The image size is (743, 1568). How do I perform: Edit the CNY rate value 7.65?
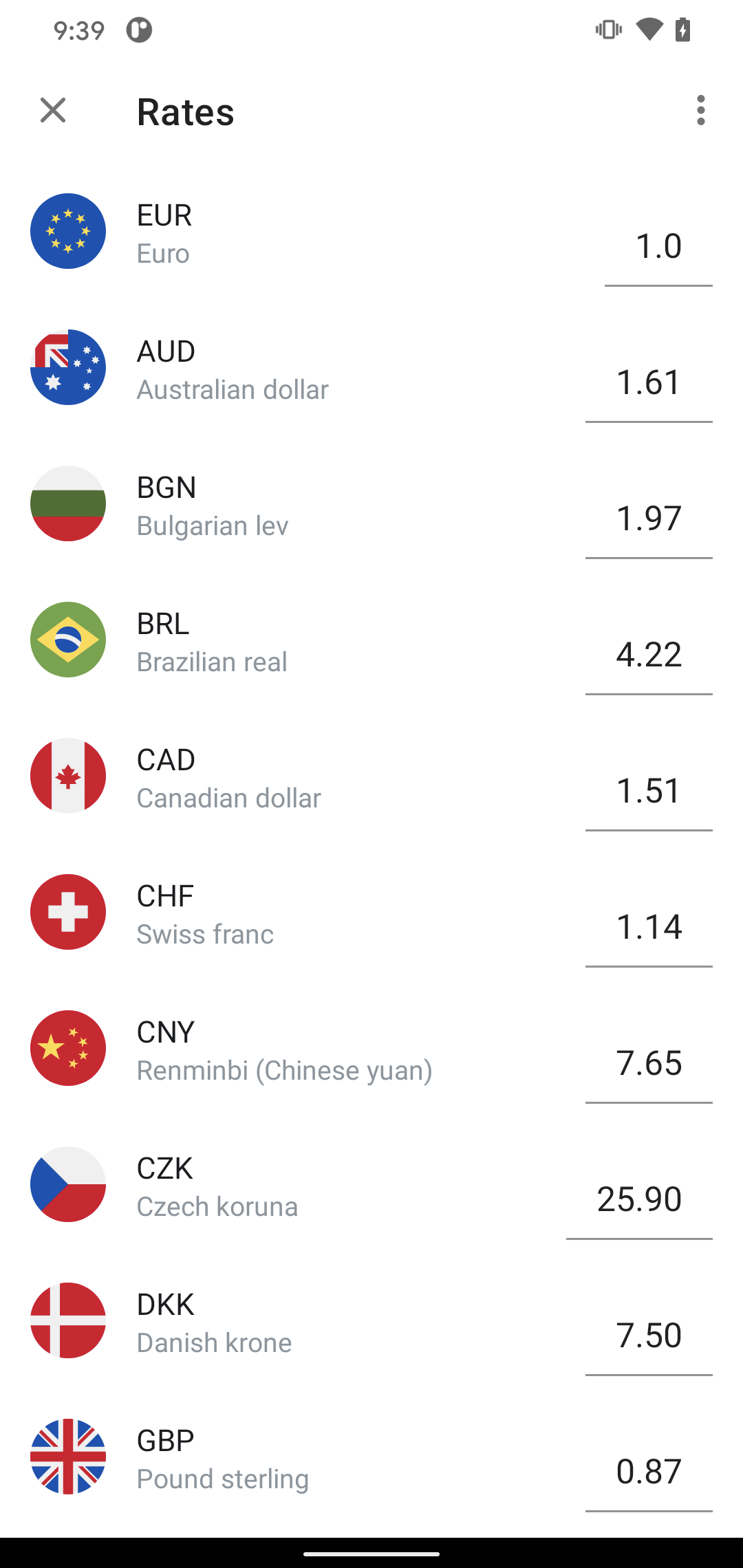coord(647,1063)
